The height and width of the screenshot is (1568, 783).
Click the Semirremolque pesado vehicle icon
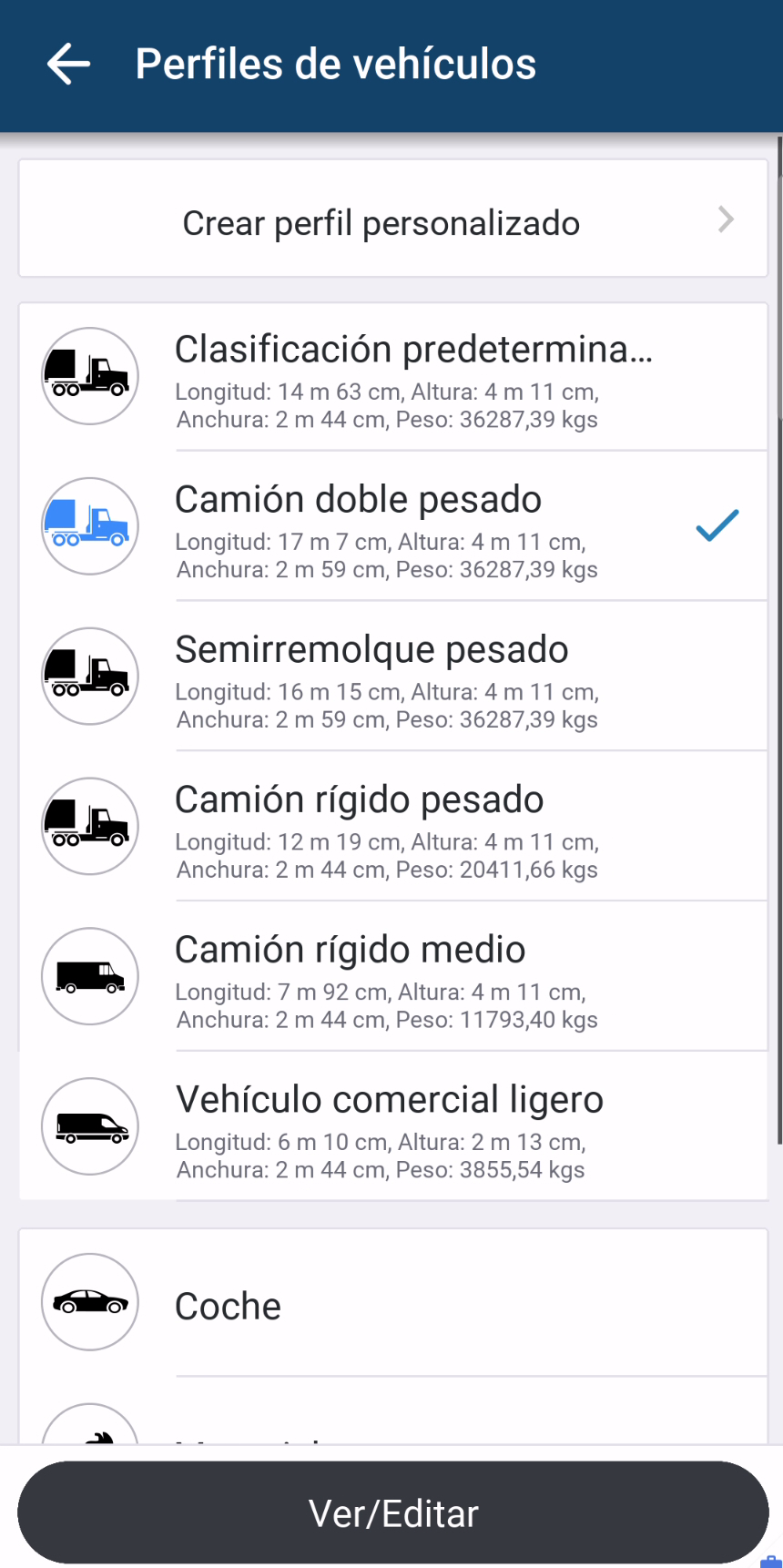click(89, 676)
